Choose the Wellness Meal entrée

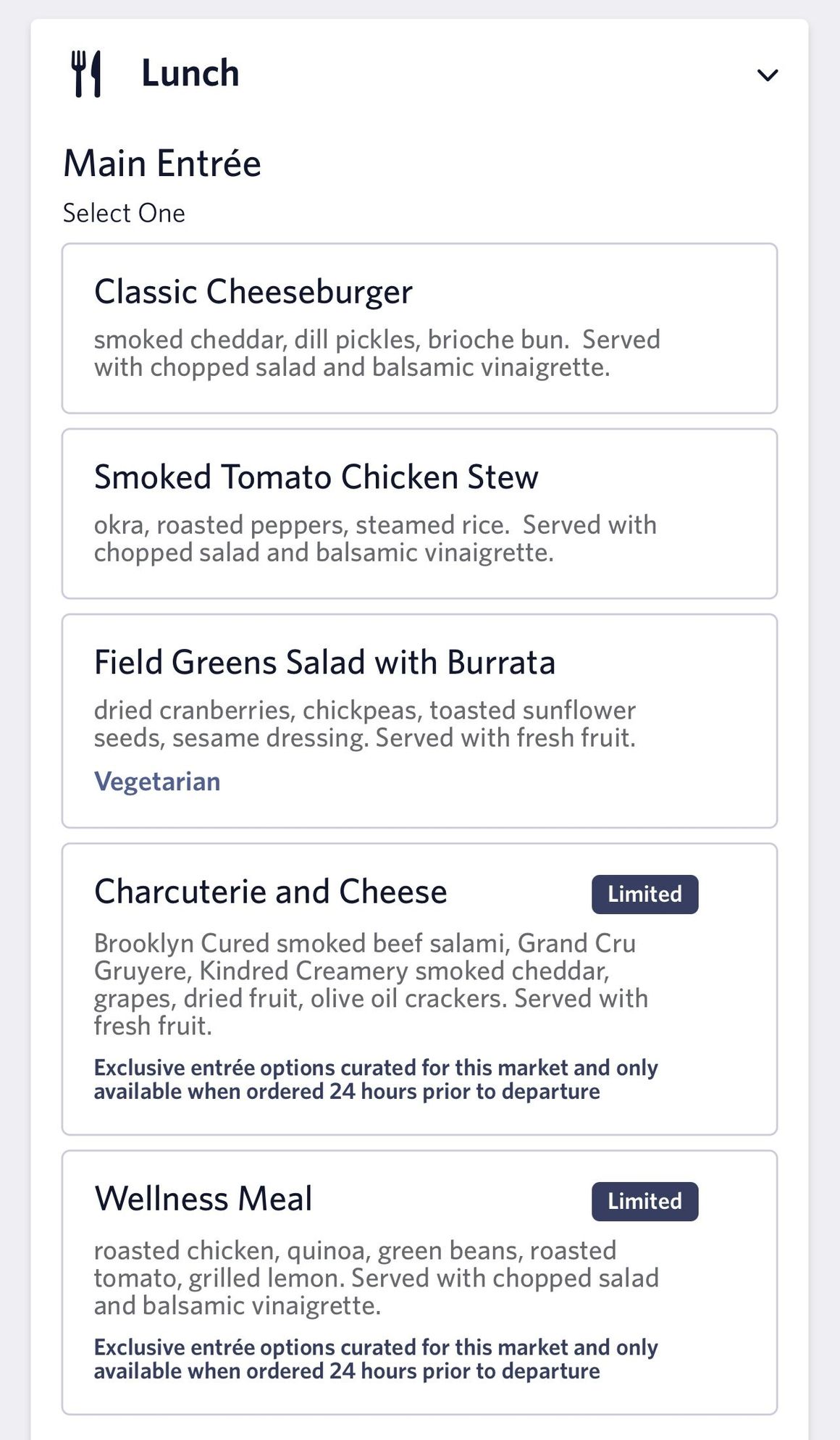(419, 1282)
